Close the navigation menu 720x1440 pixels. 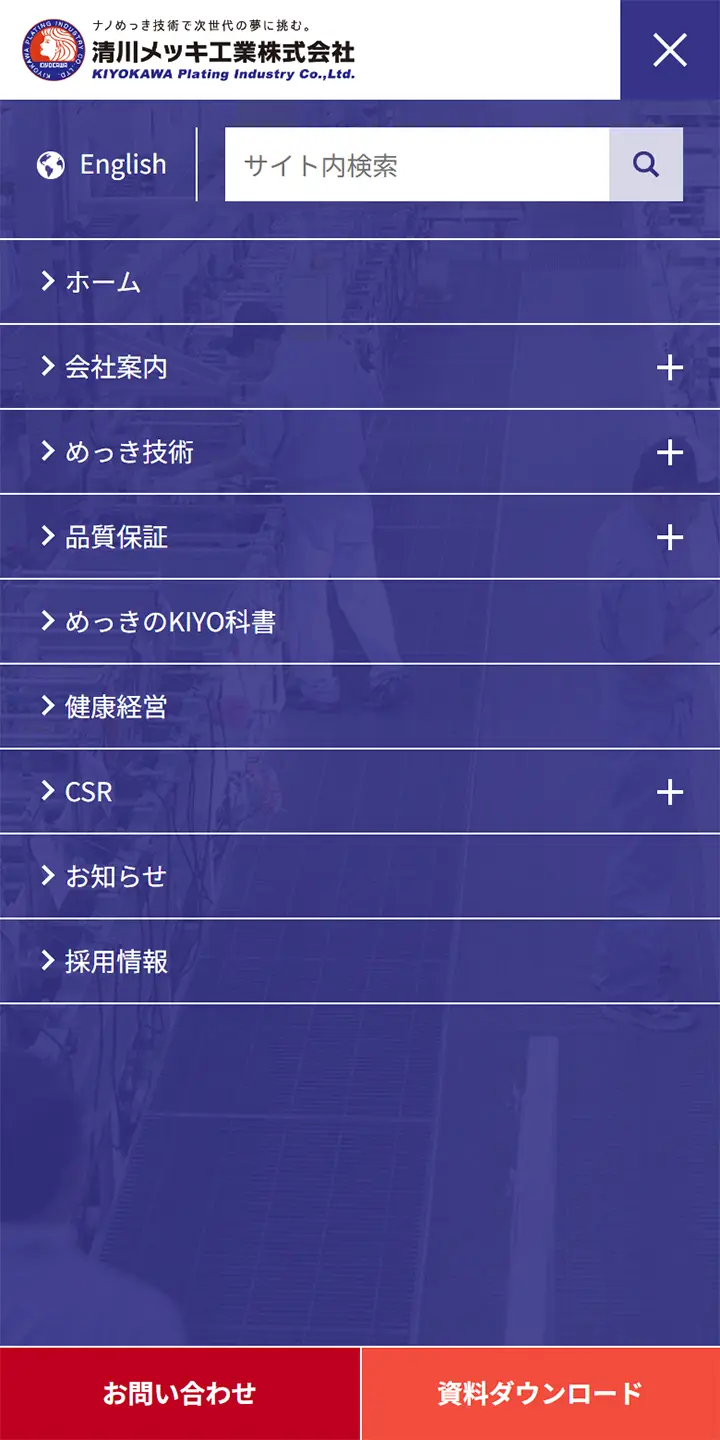(x=669, y=49)
